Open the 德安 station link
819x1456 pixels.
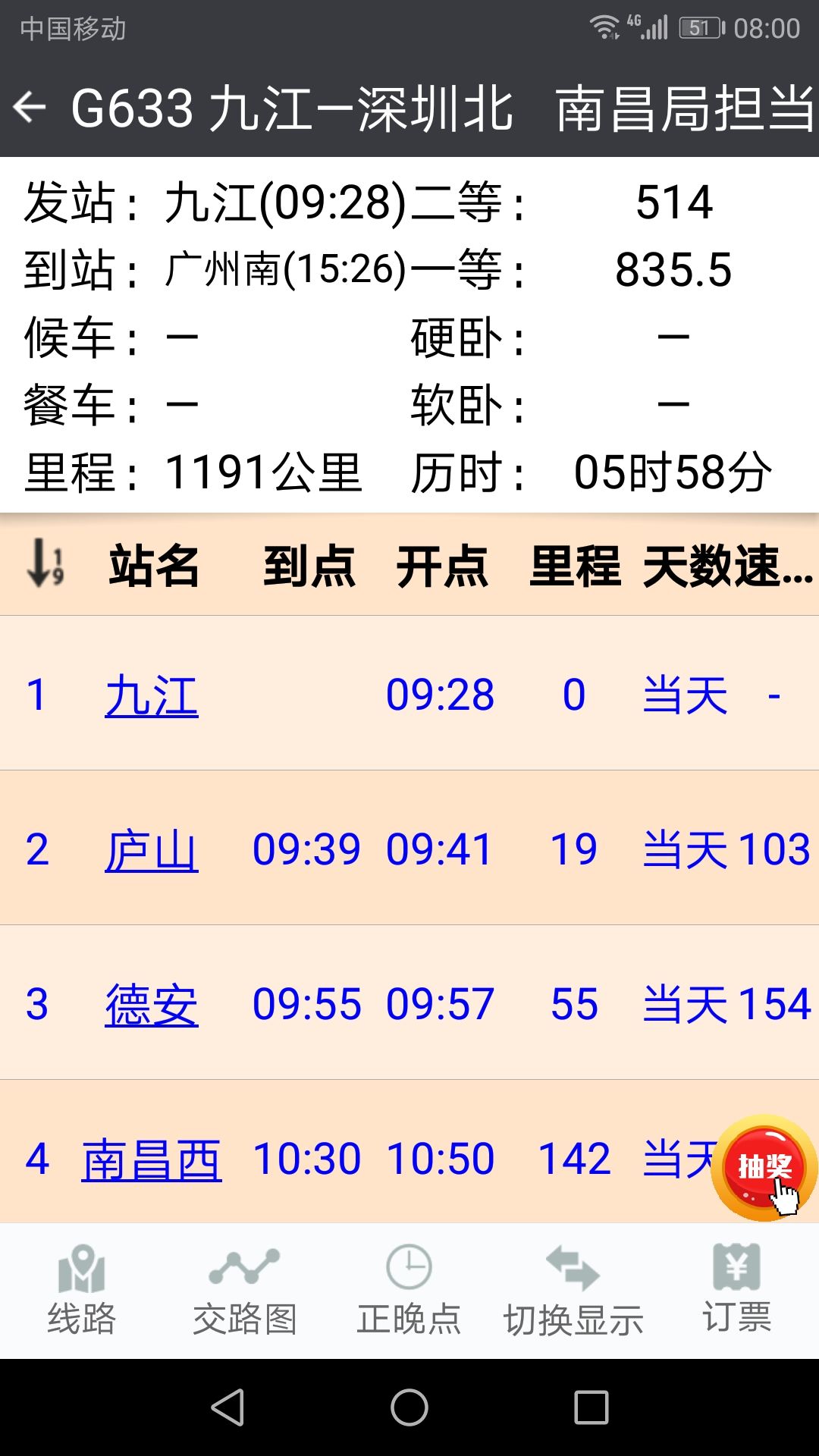point(152,1005)
